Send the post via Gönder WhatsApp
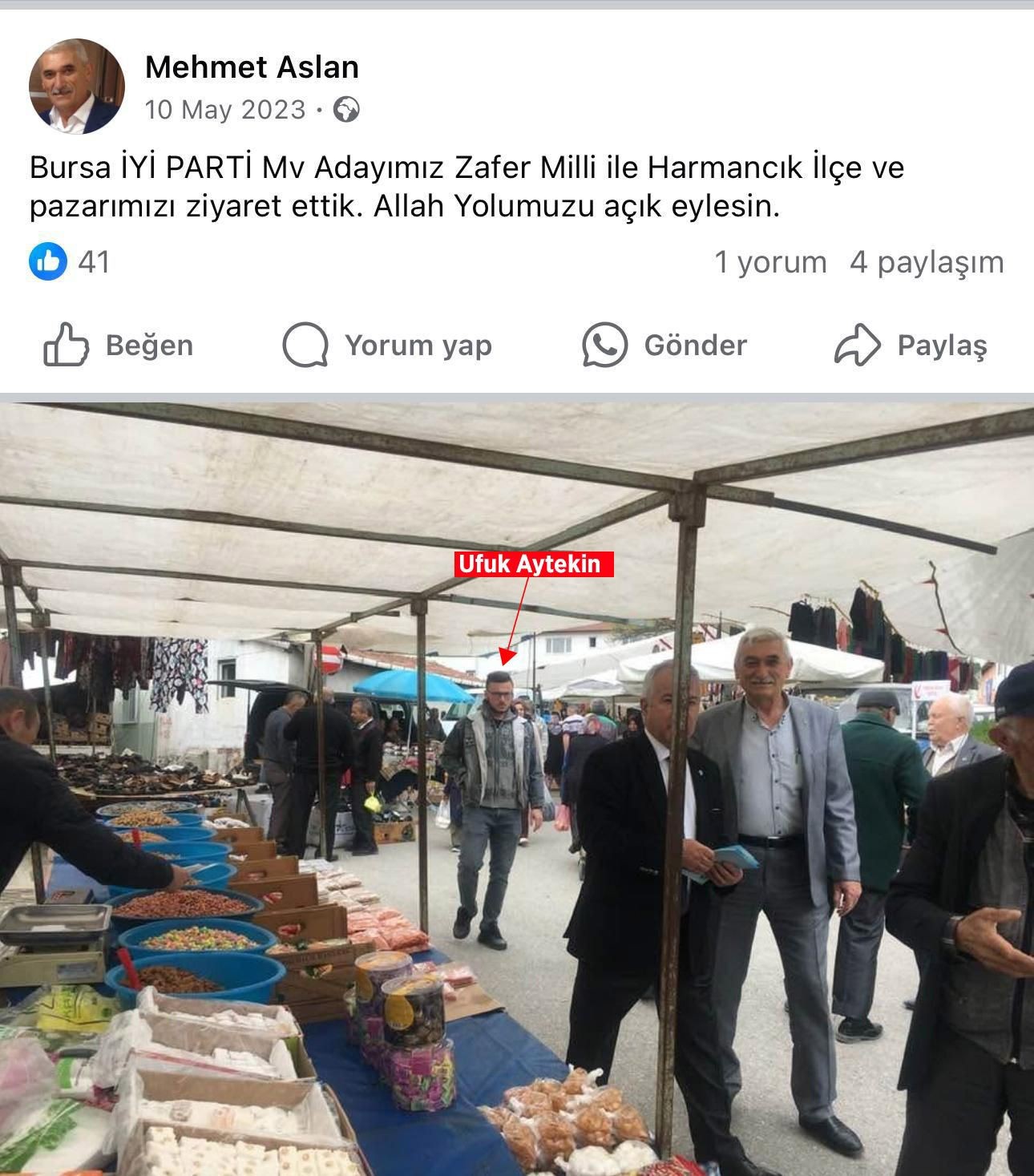 click(x=664, y=346)
